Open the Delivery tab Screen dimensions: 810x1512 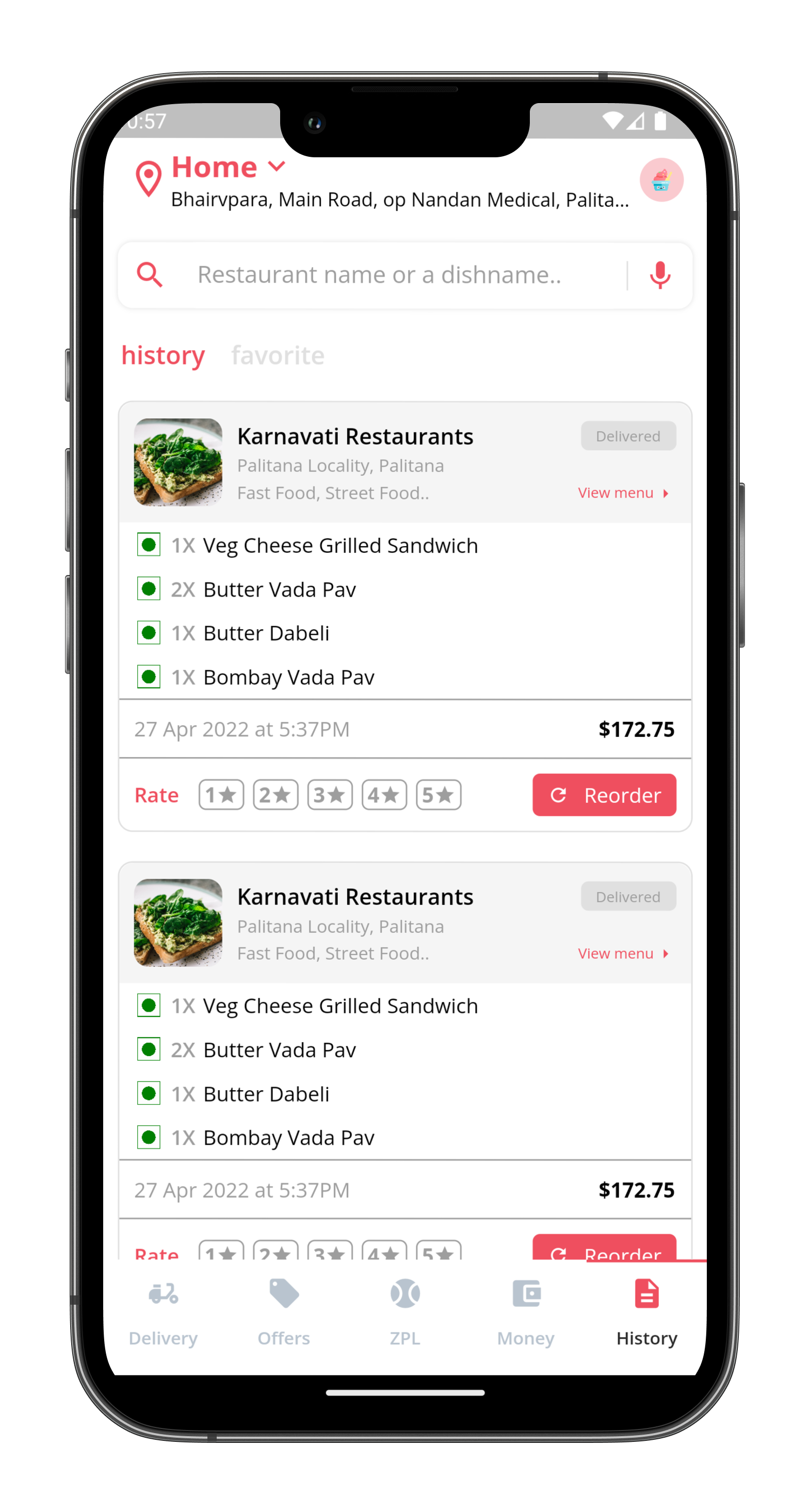pyautogui.click(x=163, y=1313)
